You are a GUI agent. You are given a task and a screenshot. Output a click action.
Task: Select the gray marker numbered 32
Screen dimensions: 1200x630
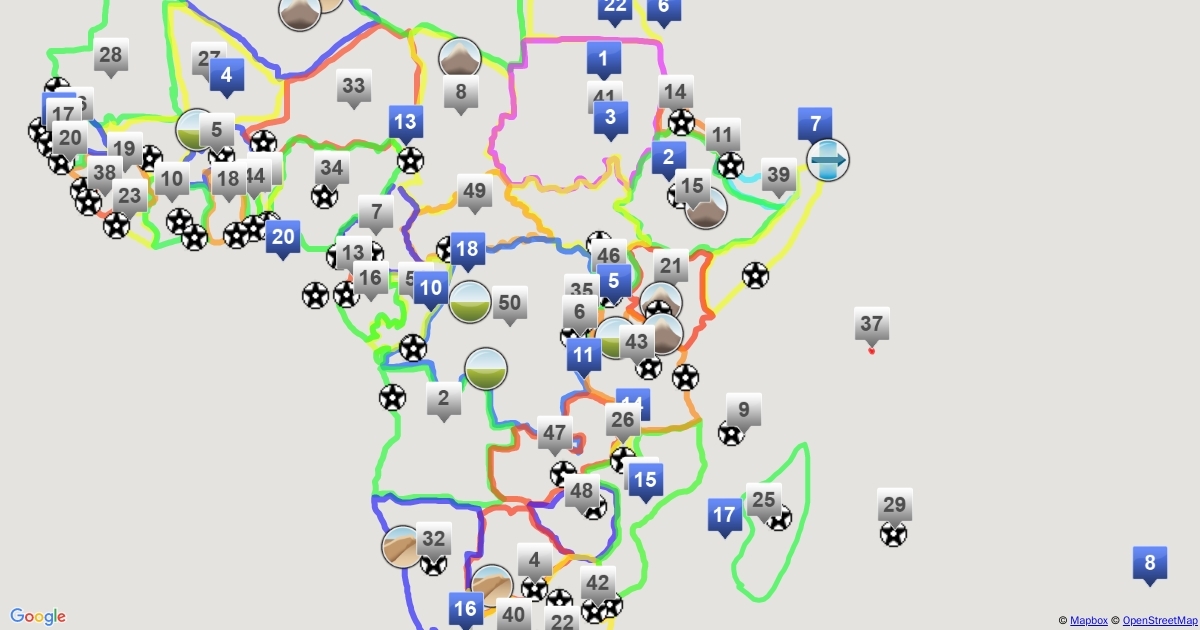[x=433, y=540]
